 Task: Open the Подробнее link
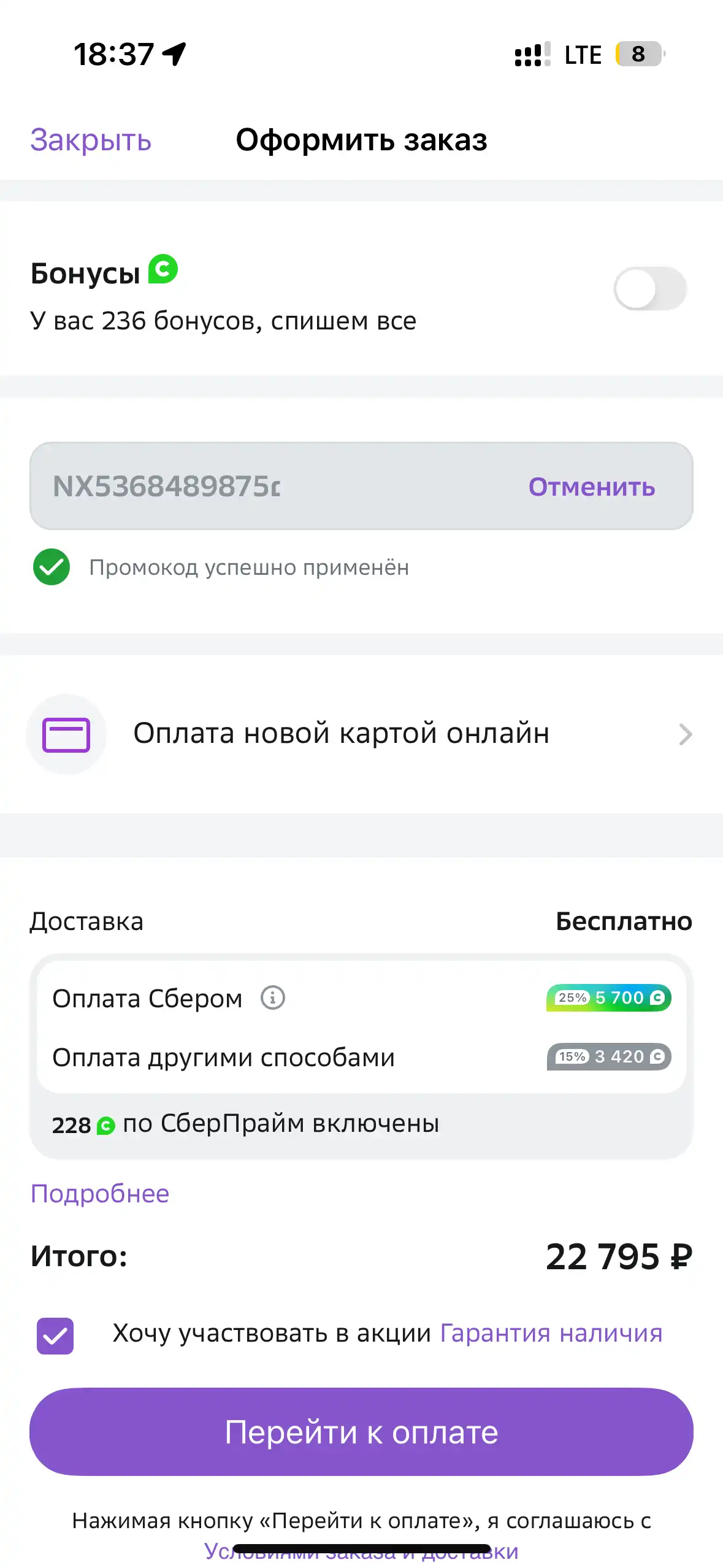100,1194
